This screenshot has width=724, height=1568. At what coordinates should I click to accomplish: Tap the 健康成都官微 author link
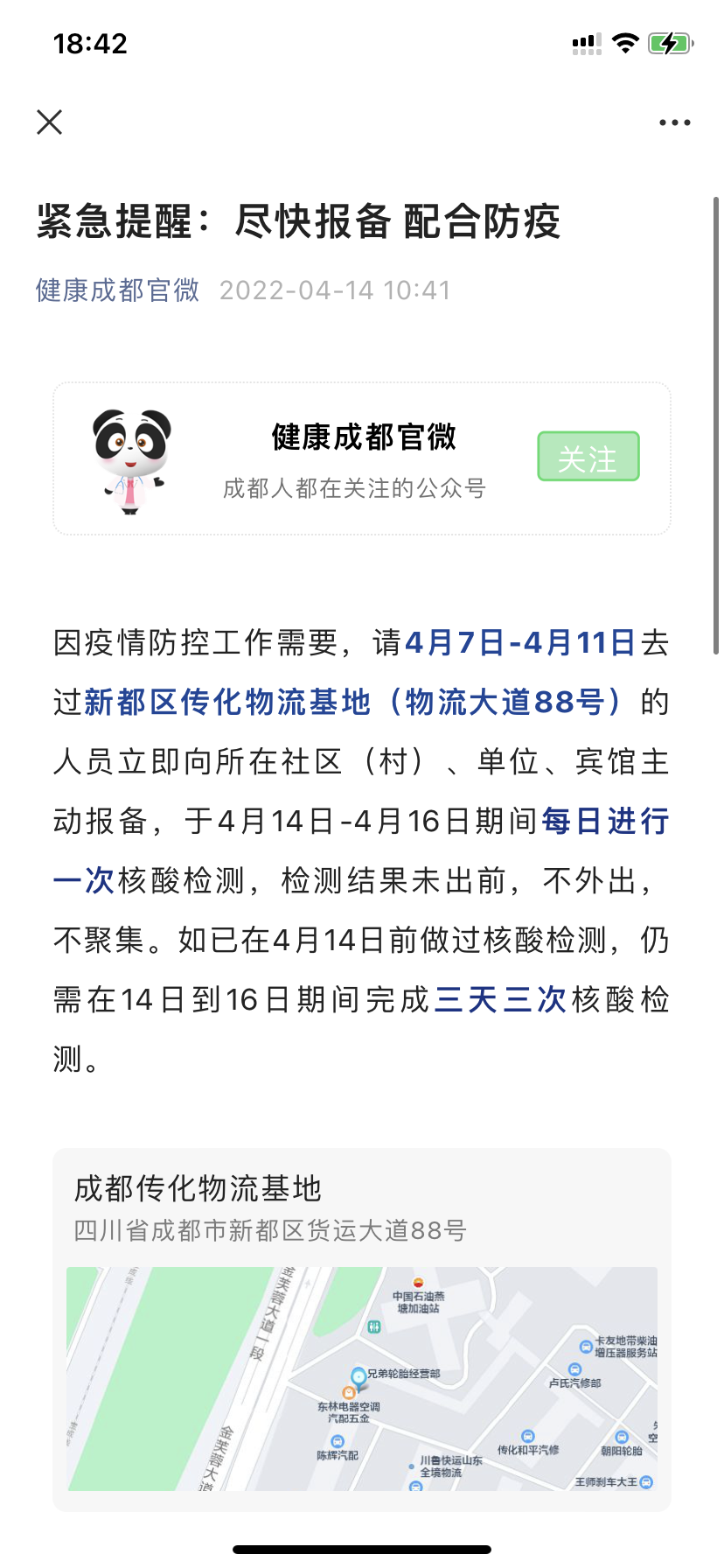(118, 290)
